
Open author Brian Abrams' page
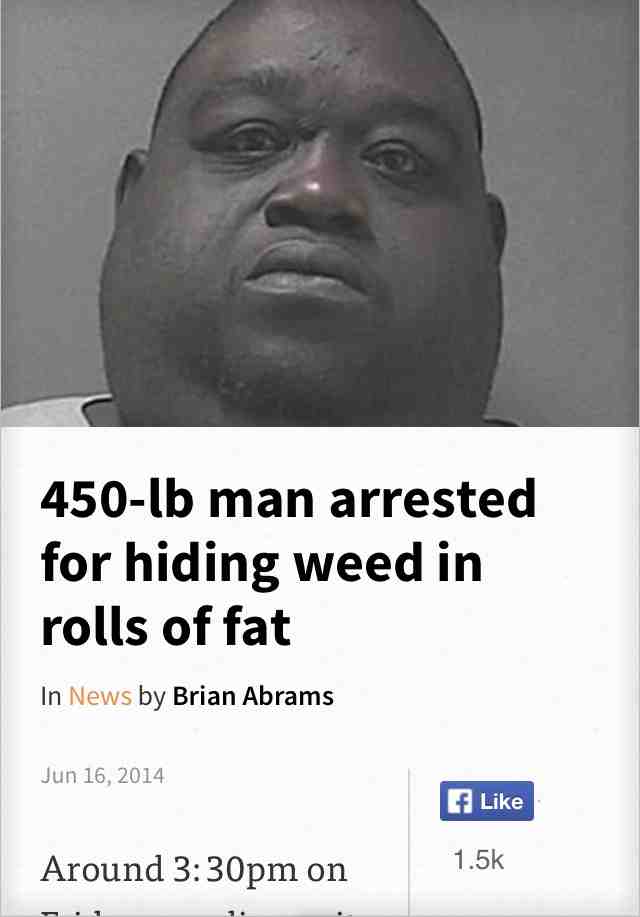pos(253,696)
